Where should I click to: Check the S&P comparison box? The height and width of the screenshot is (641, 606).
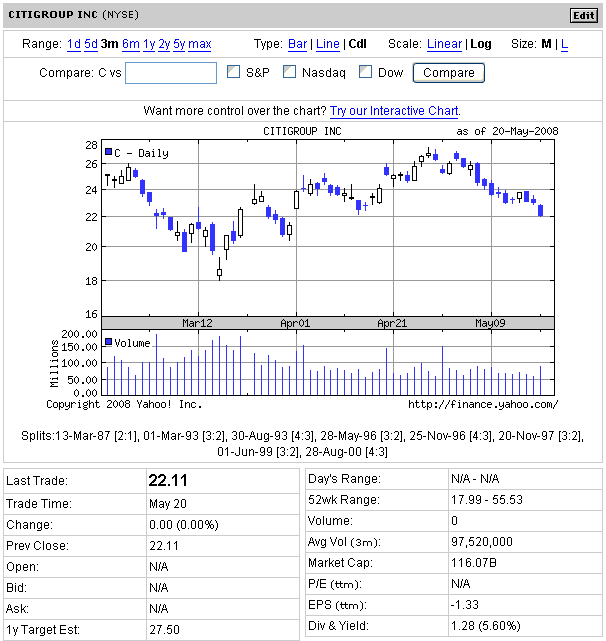234,72
